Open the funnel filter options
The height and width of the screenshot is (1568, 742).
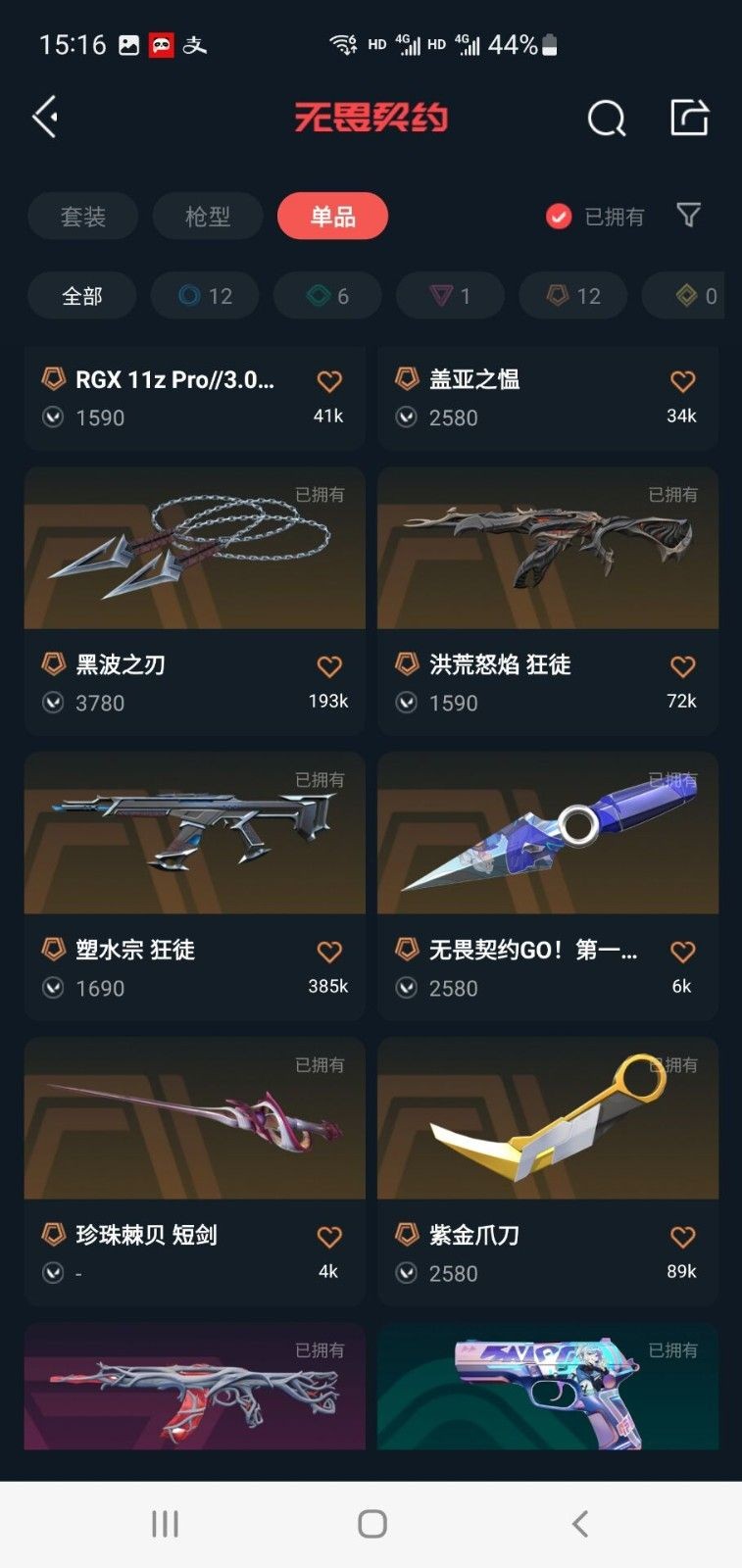pyautogui.click(x=689, y=216)
